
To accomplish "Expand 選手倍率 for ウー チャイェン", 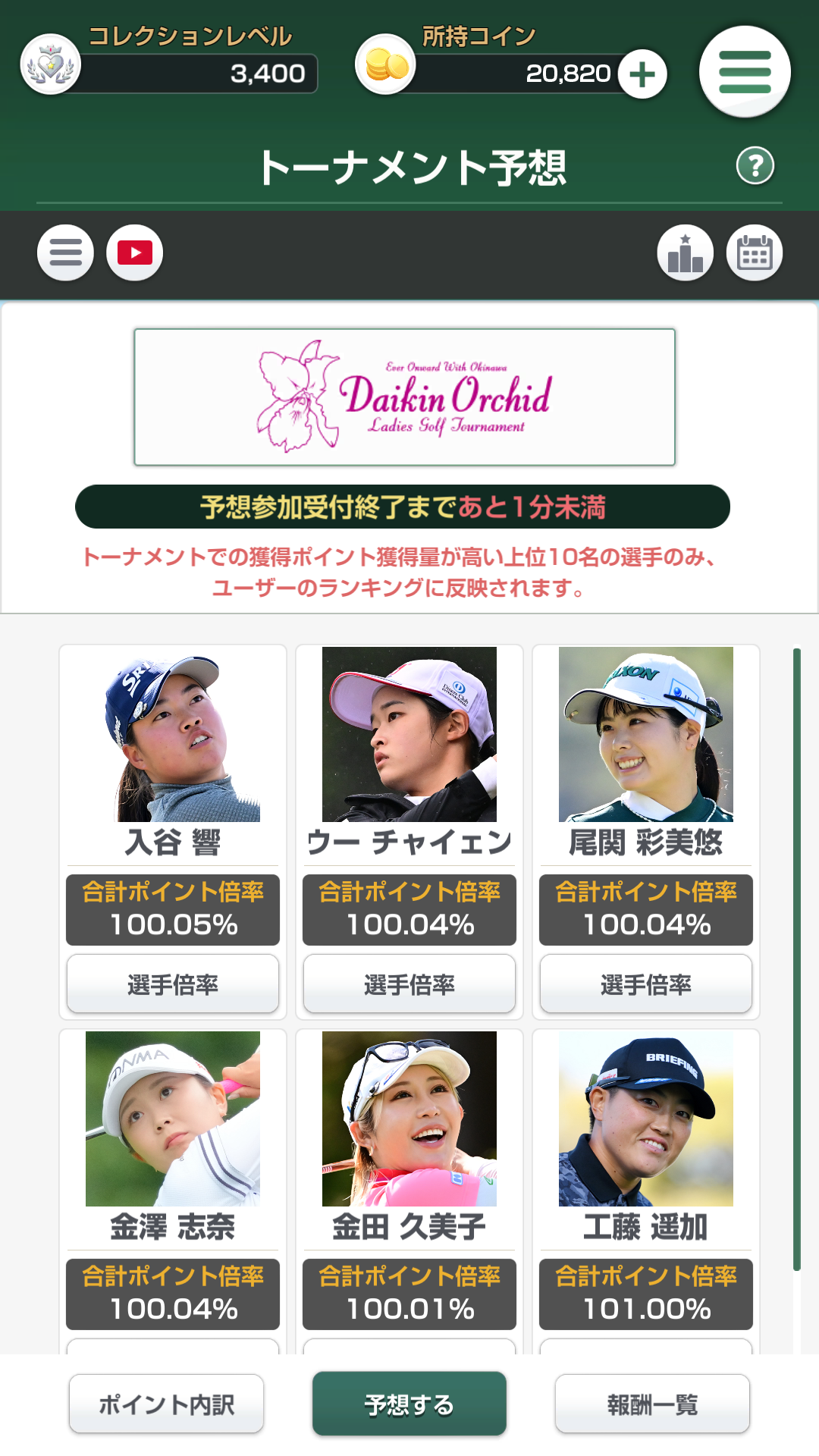I will click(x=409, y=984).
